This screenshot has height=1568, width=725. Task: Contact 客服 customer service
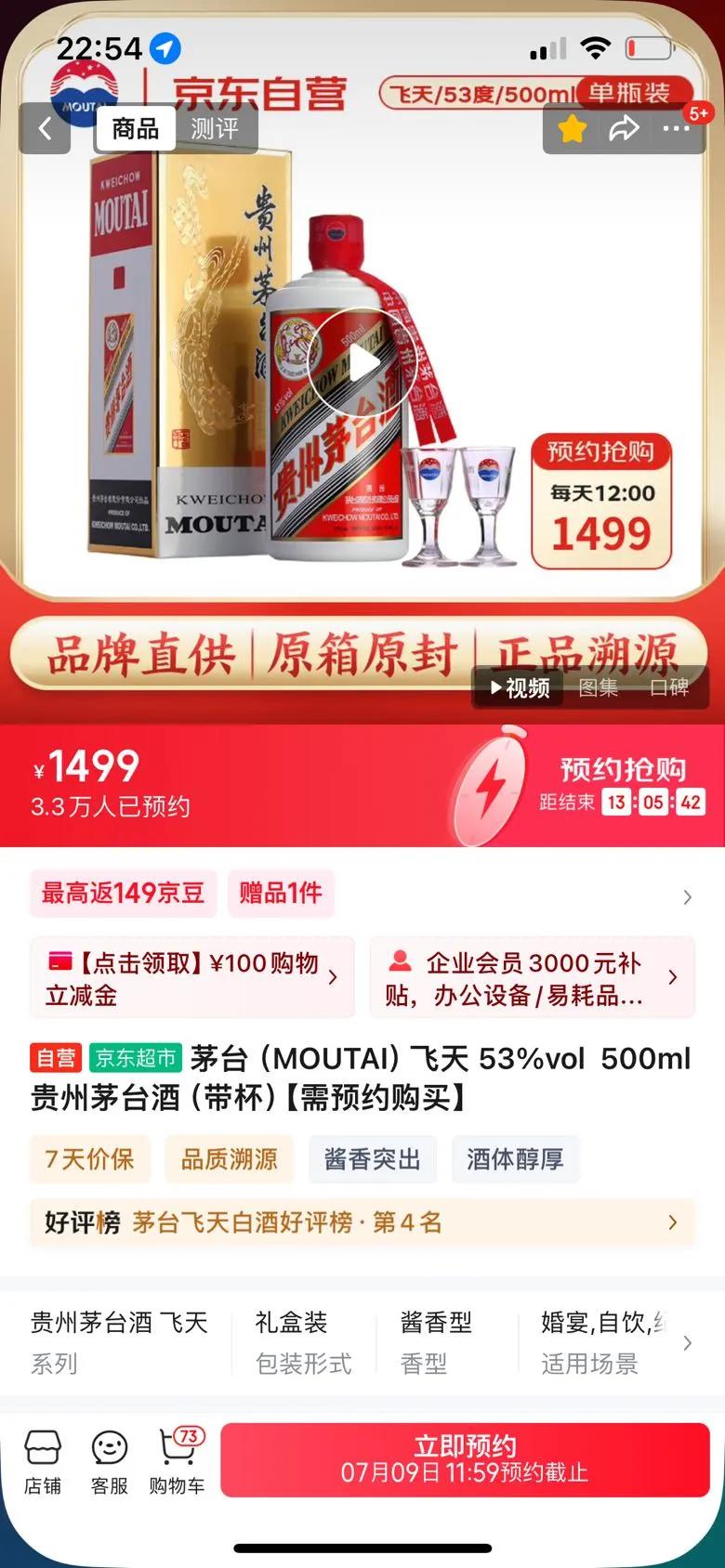[x=110, y=1462]
